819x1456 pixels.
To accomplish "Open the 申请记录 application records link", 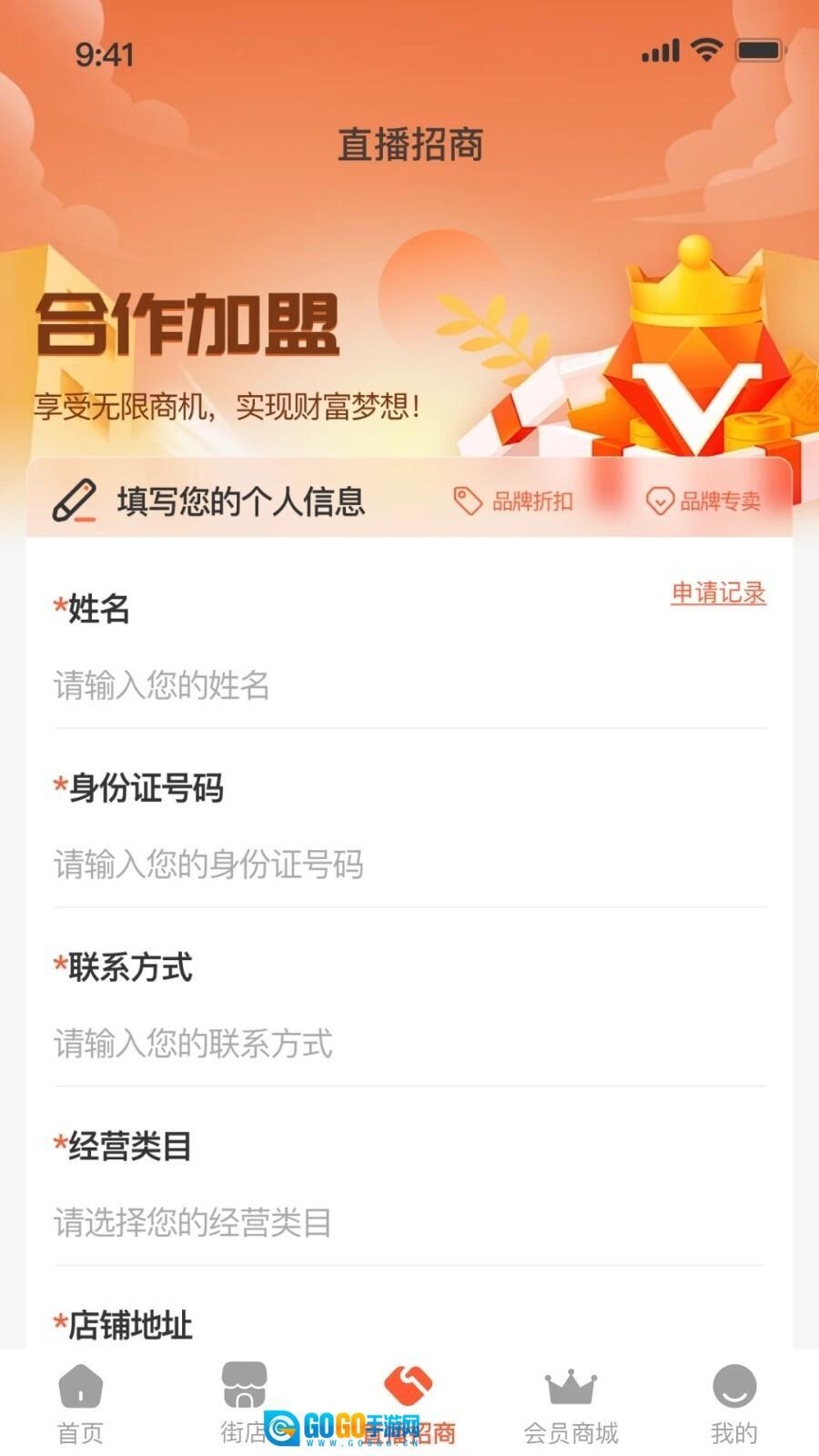I will [x=718, y=592].
